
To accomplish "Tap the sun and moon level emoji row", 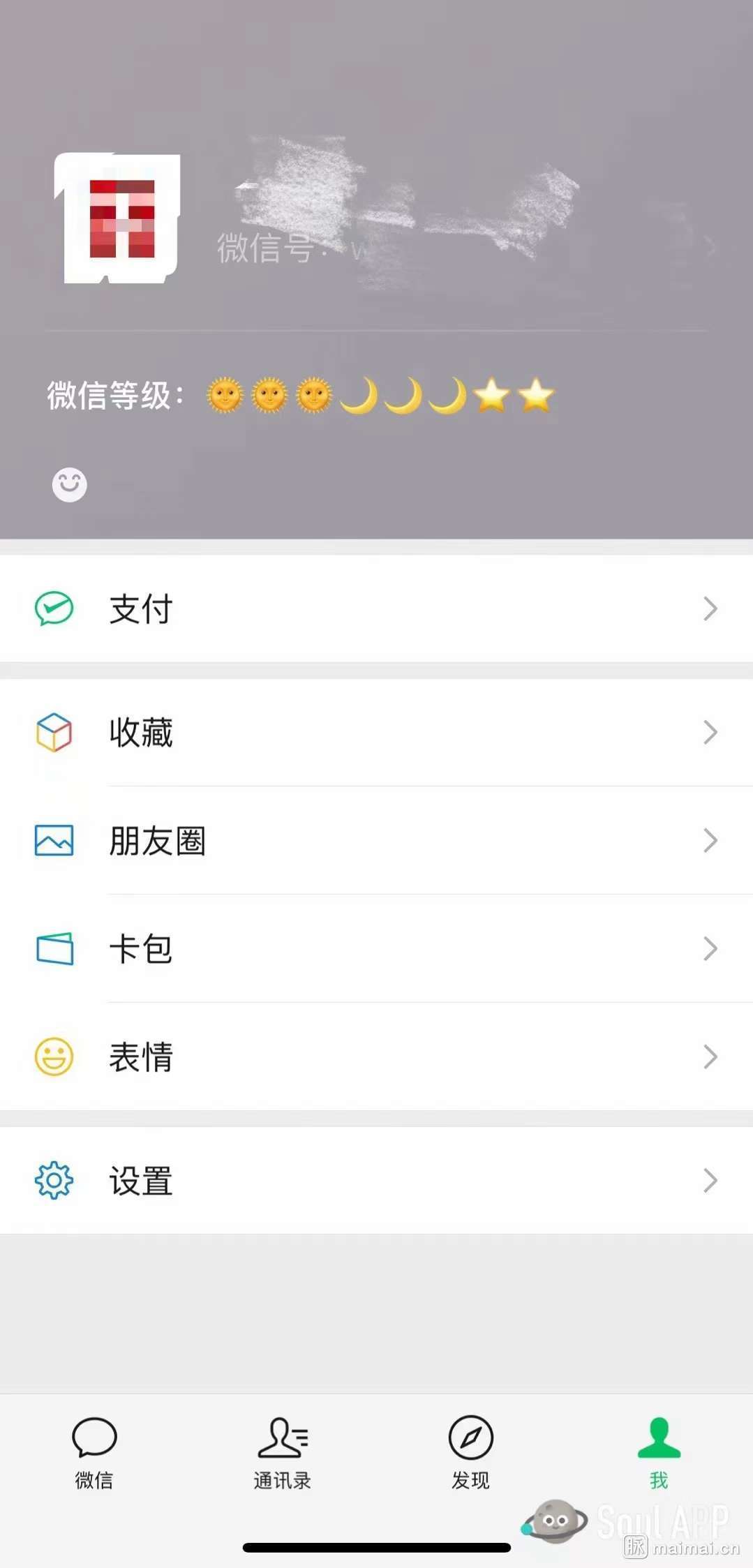I will click(x=377, y=395).
